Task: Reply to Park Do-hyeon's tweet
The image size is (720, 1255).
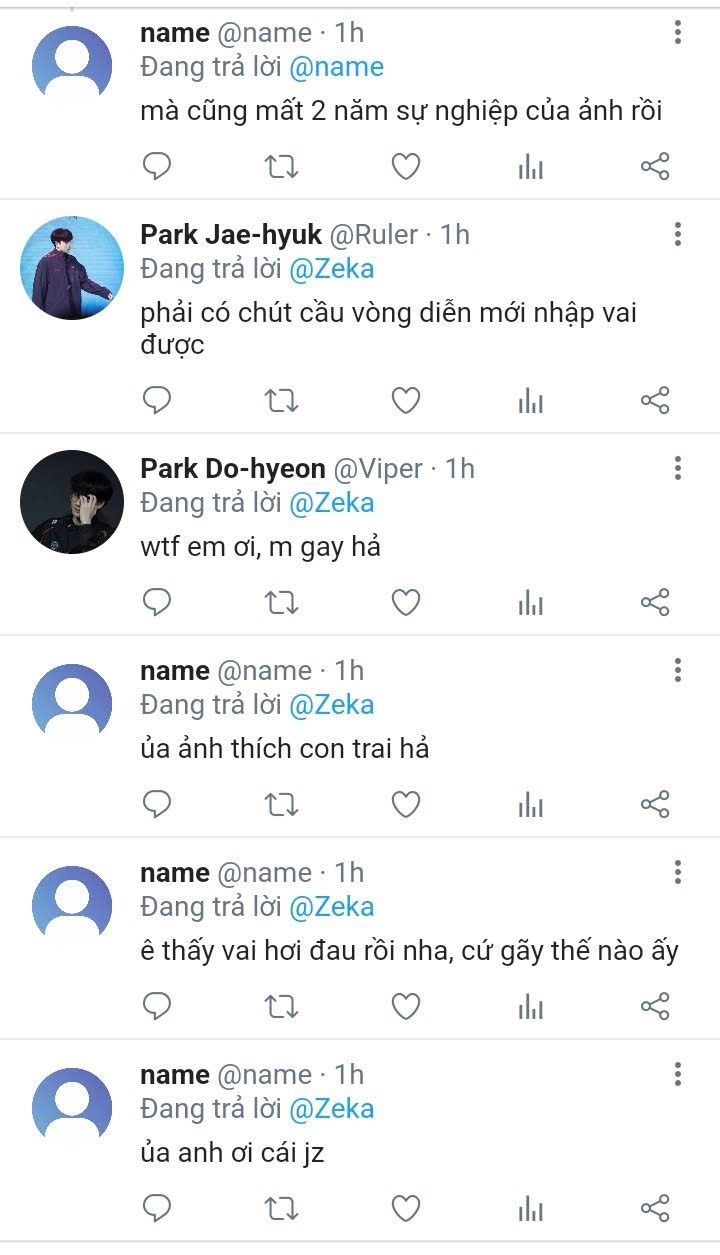Action: (x=157, y=602)
